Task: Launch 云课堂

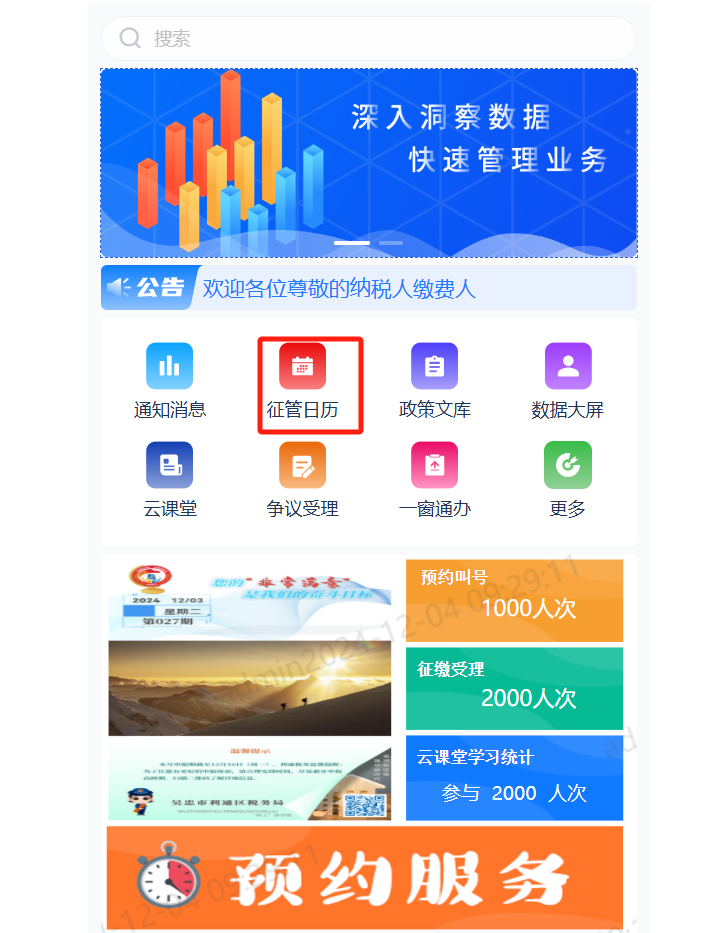Action: click(170, 479)
